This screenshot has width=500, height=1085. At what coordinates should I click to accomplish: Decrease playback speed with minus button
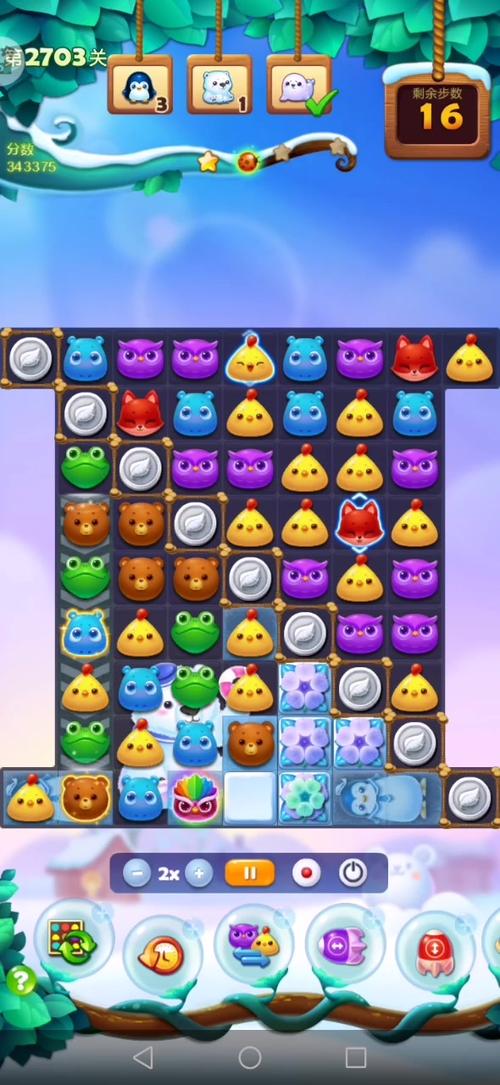[137, 873]
